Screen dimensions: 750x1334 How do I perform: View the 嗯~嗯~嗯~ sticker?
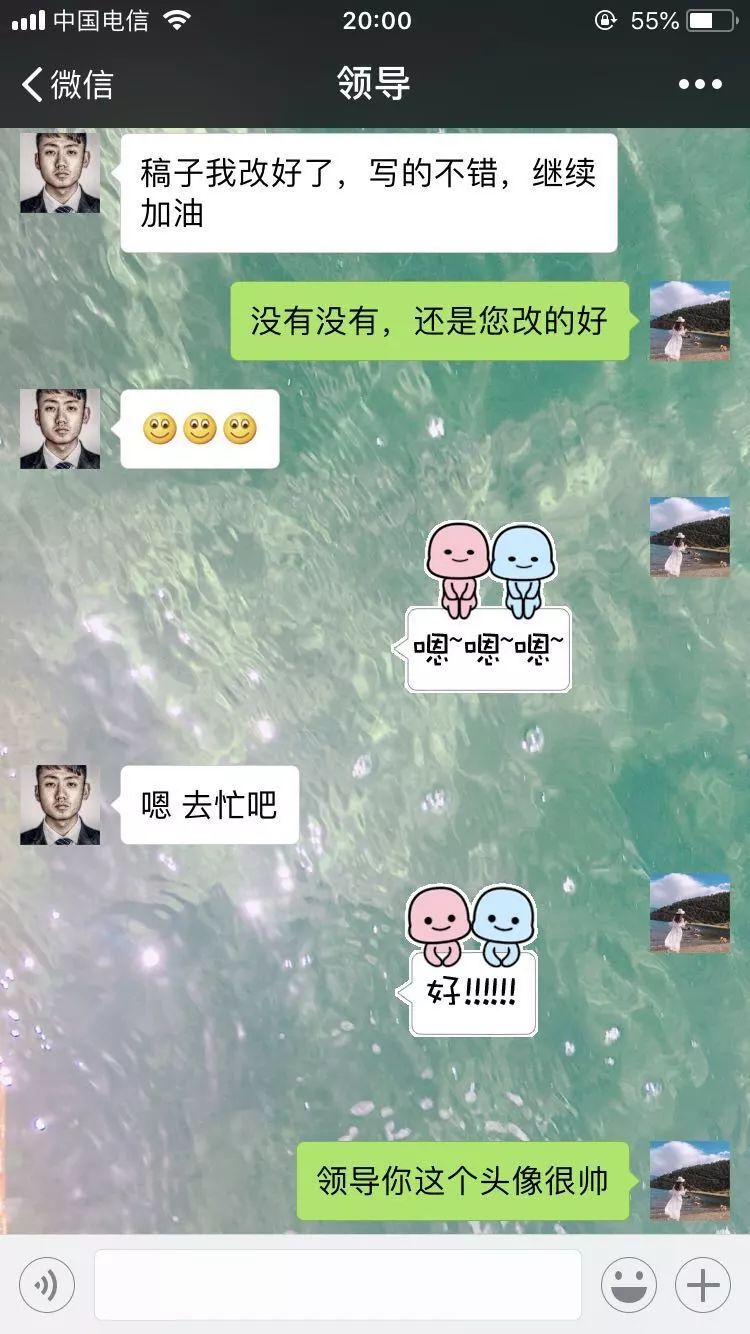pos(487,605)
